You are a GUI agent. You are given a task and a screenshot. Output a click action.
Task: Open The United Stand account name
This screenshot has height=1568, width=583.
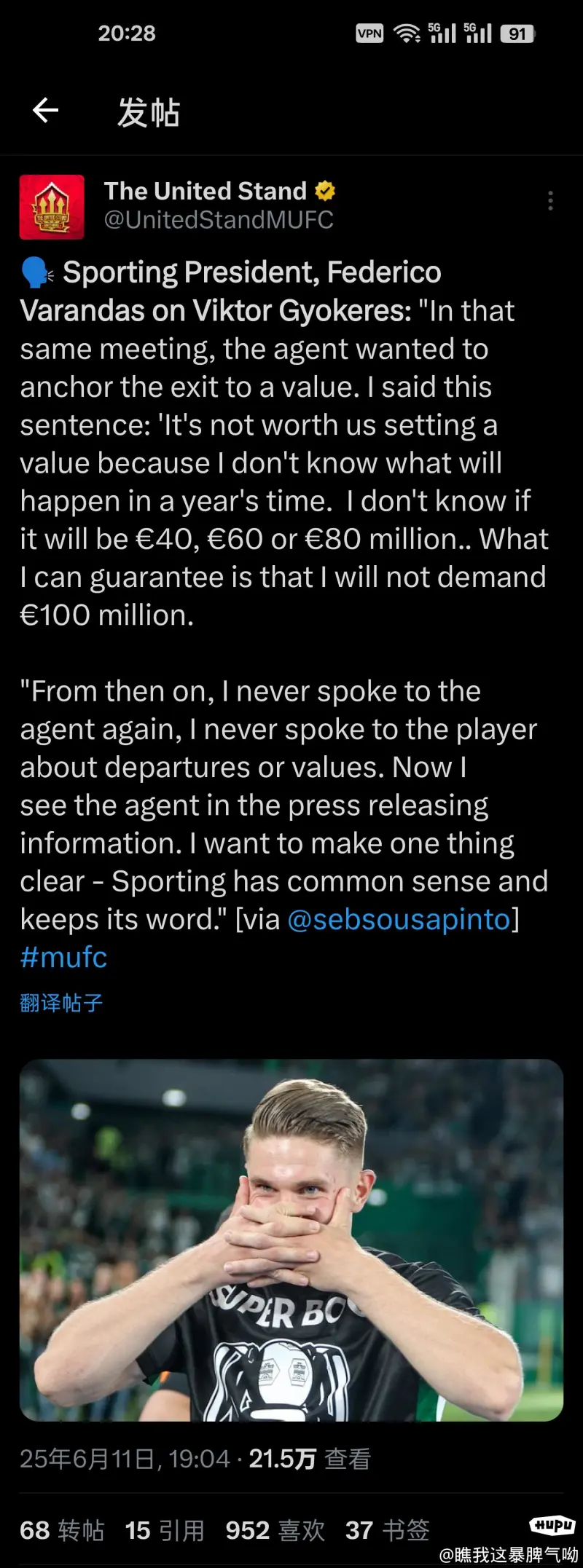tap(206, 191)
